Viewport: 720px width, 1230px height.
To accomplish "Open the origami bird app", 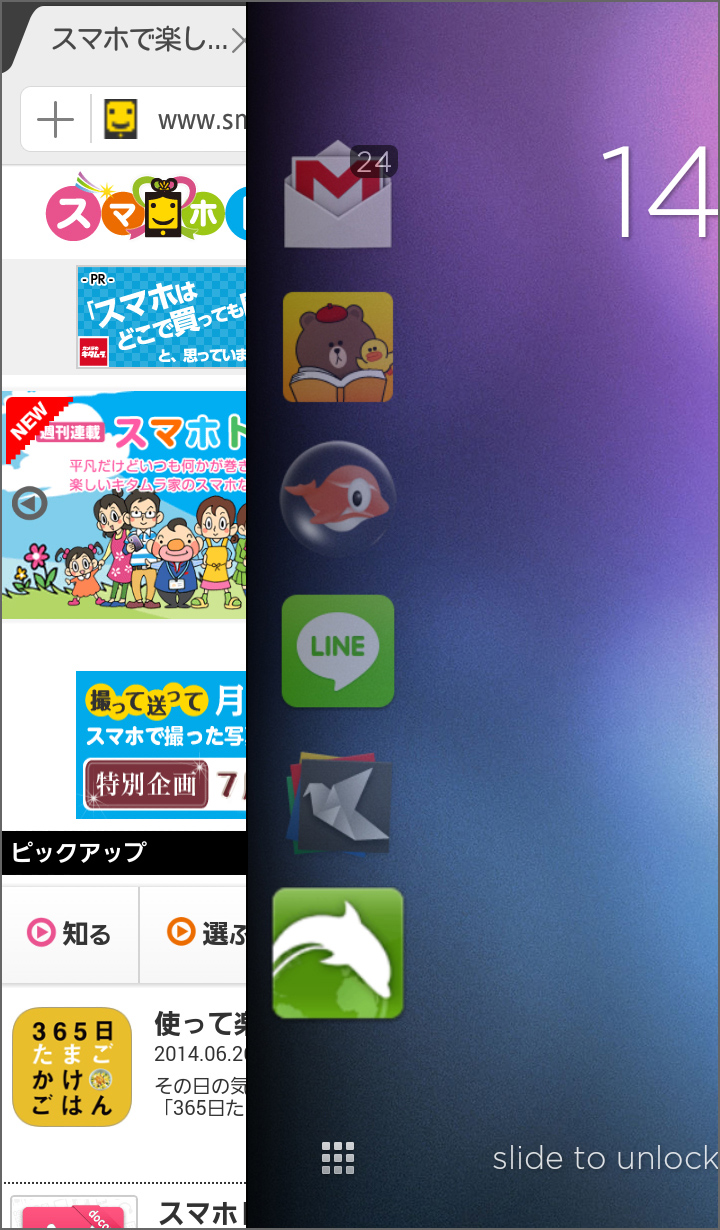I will pos(338,802).
